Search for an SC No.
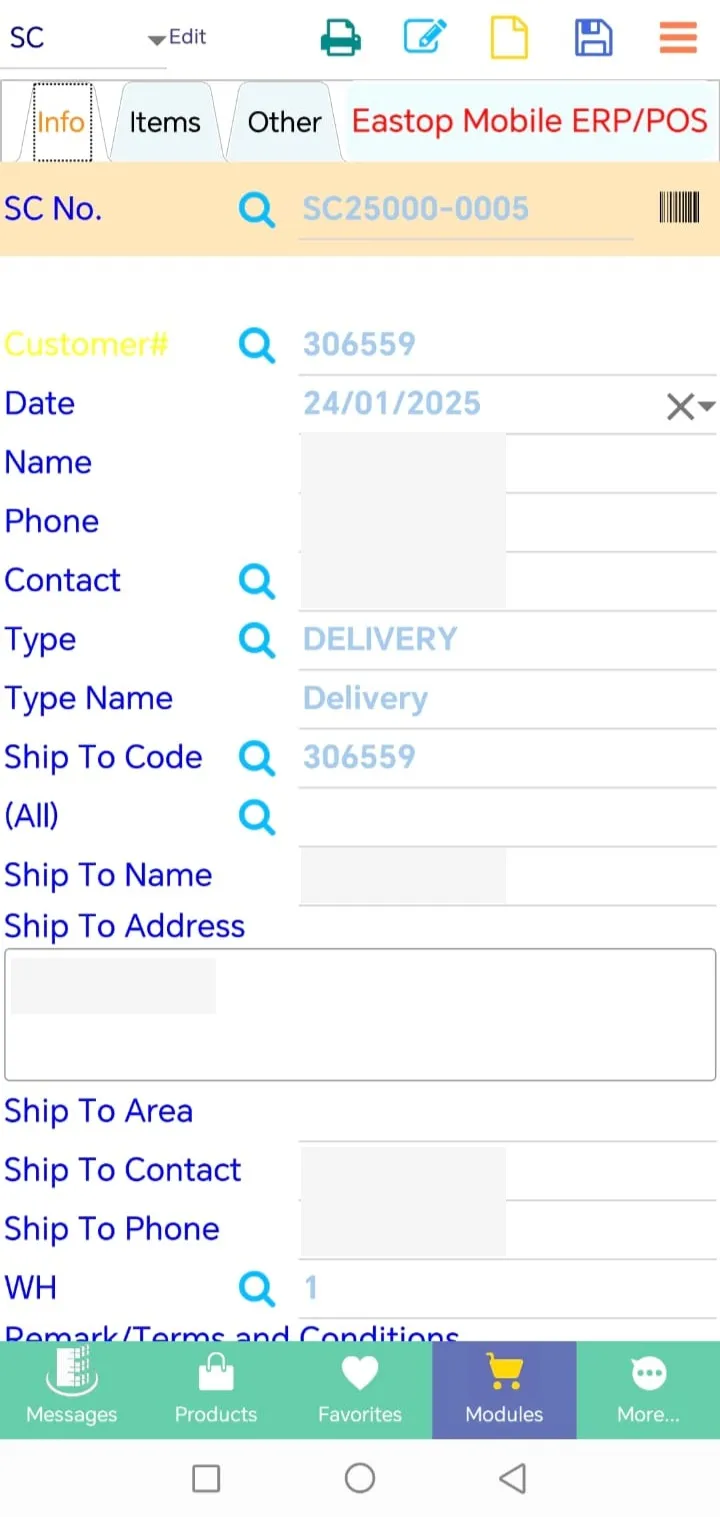The height and width of the screenshot is (1517, 720). pyautogui.click(x=257, y=209)
